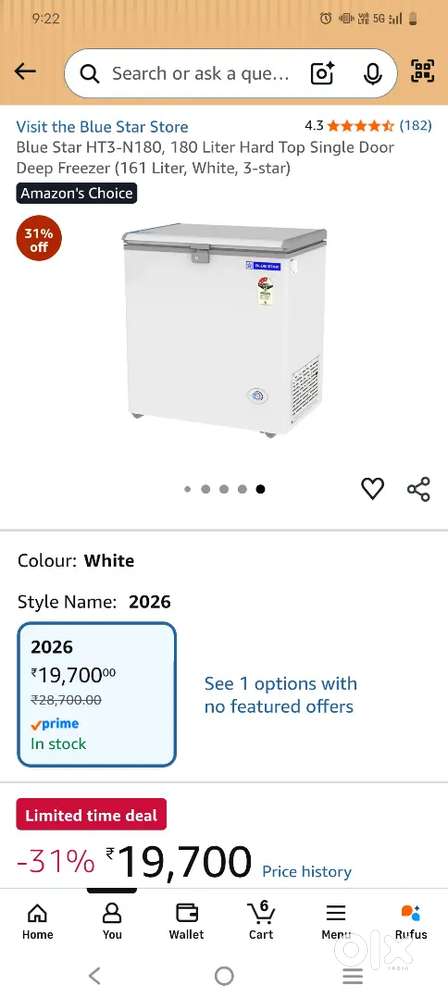
Task: Go back using the top arrow
Action: 25,71
